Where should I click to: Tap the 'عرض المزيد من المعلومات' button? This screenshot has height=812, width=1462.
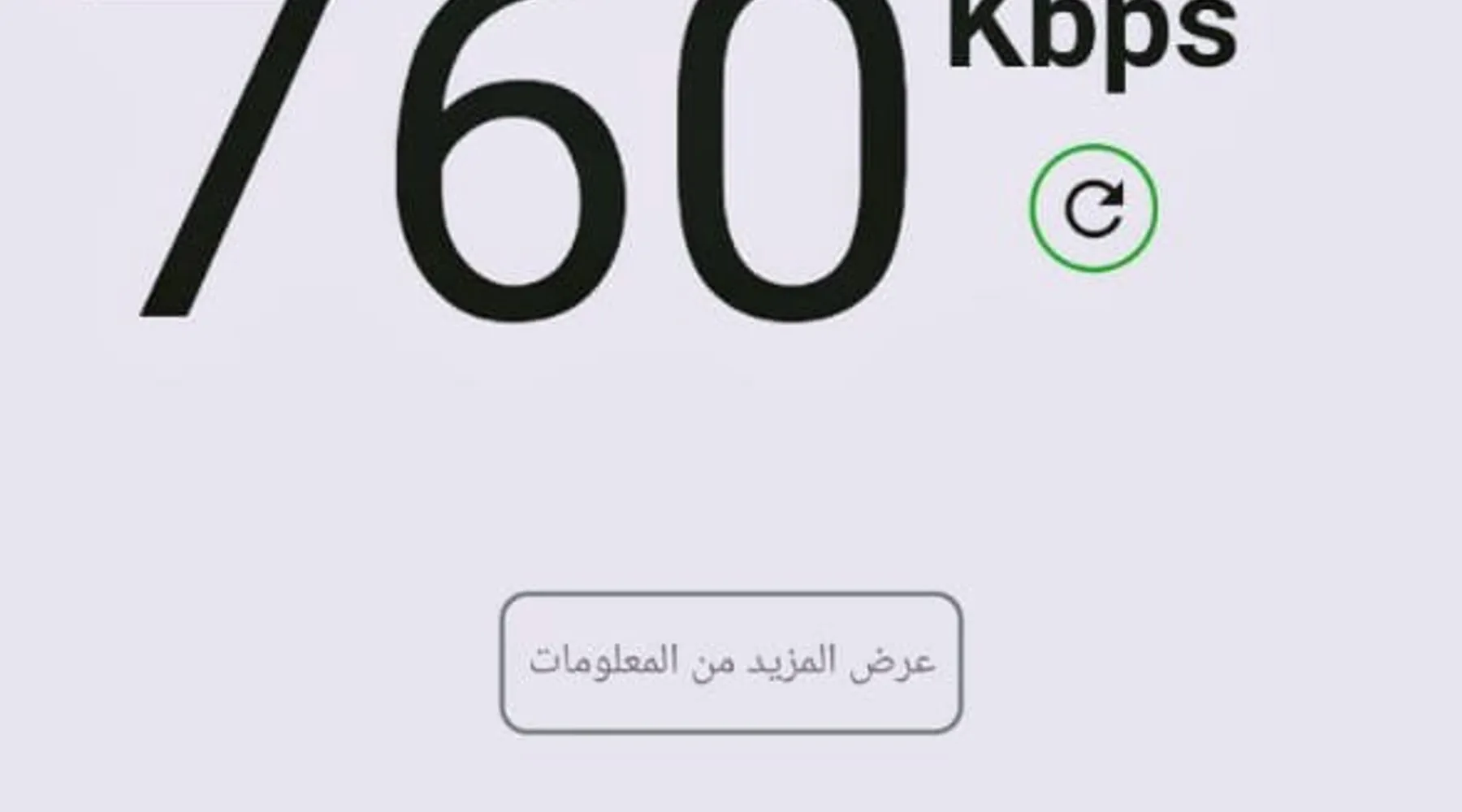click(731, 663)
